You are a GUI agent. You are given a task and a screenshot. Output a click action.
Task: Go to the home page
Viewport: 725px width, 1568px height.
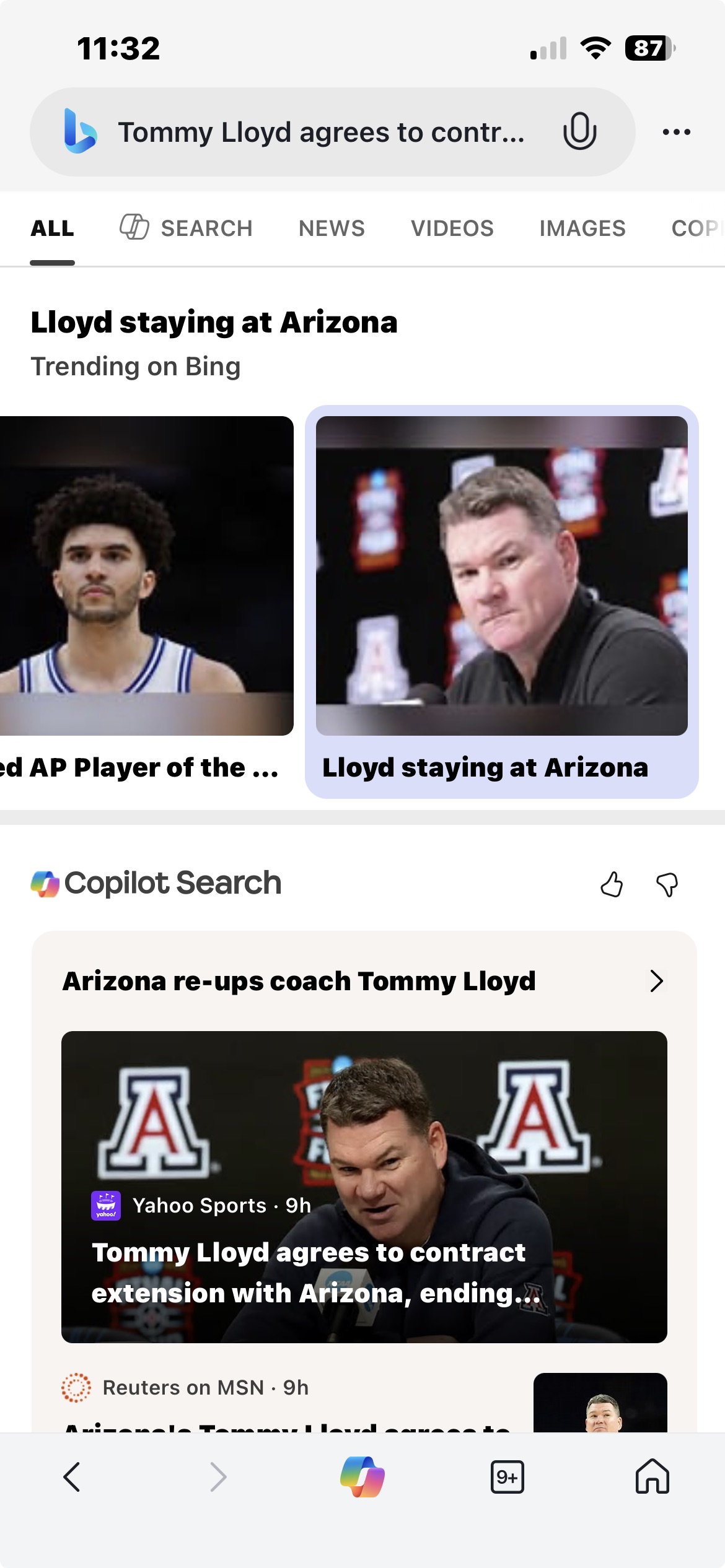[x=652, y=1477]
